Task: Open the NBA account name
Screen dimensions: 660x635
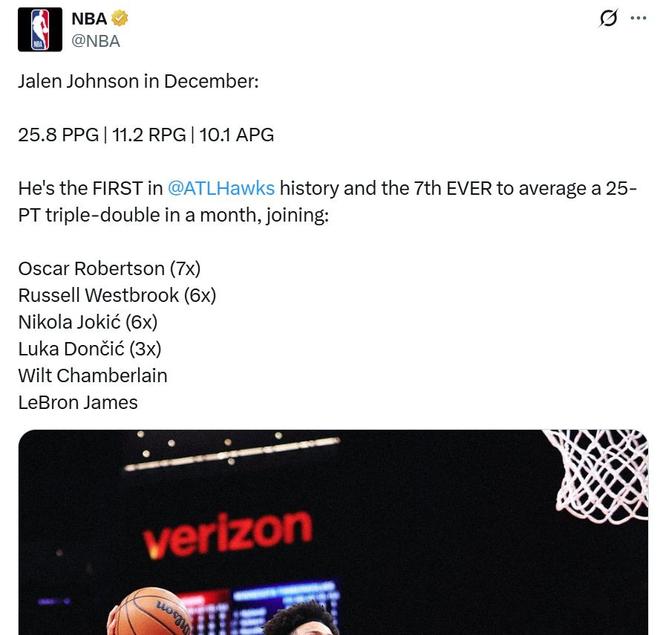Action: [x=89, y=18]
